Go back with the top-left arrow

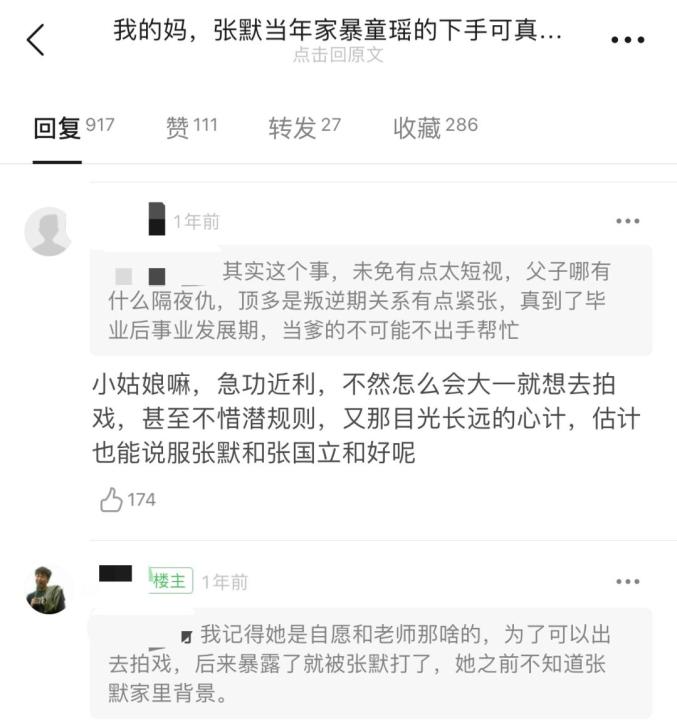(x=36, y=40)
